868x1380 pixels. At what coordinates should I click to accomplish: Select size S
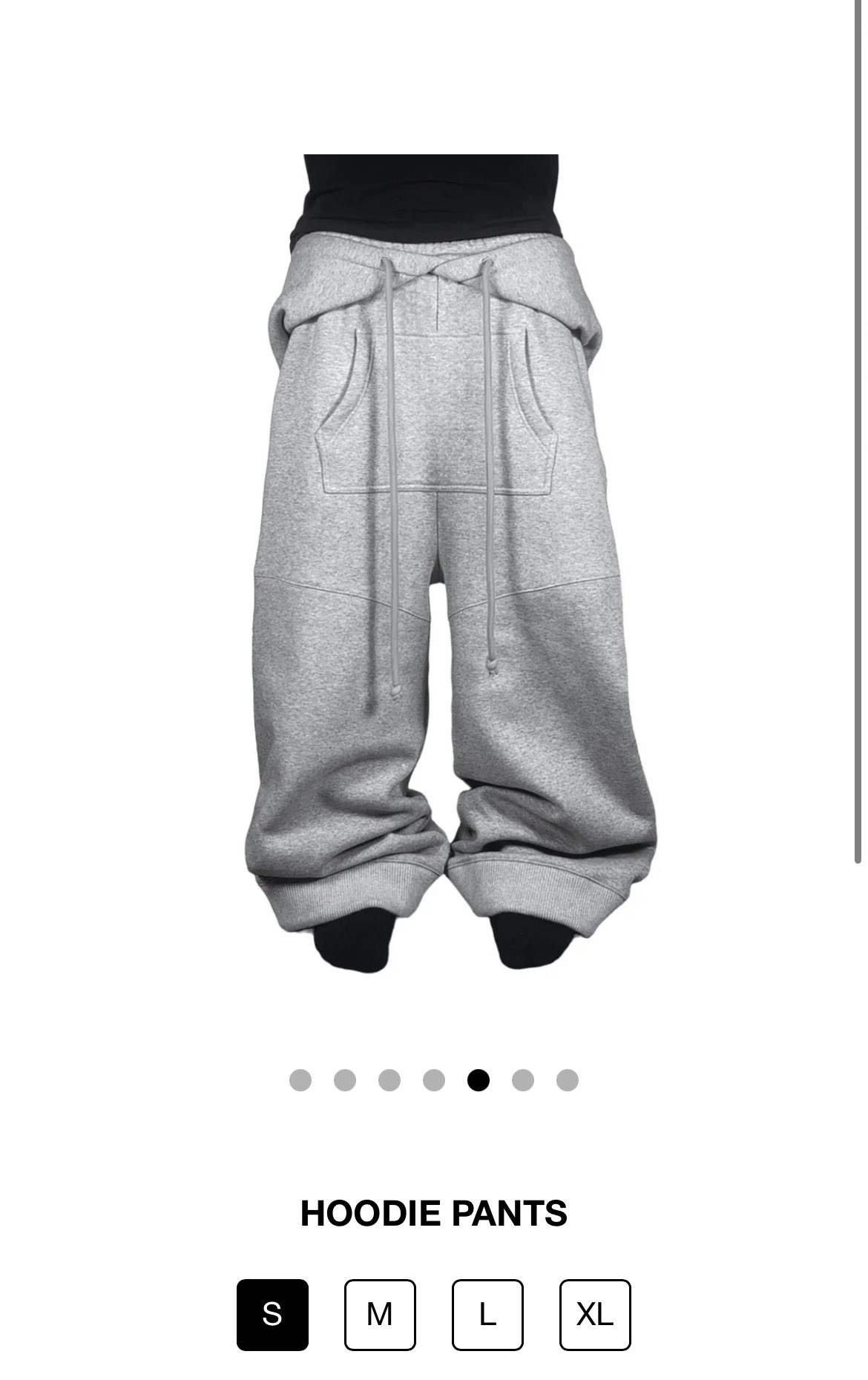click(272, 1315)
